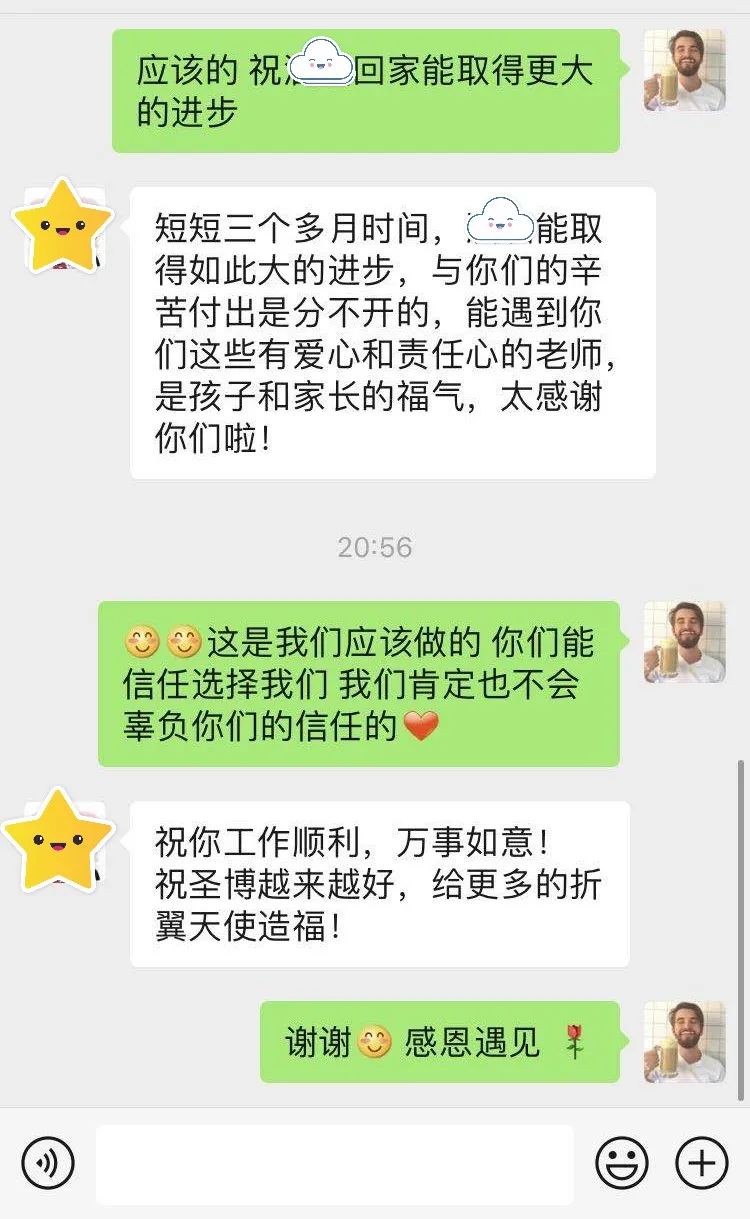Open sender avatar beside 谢谢 感恩遇见 message
The image size is (750, 1219).
click(x=685, y=1042)
